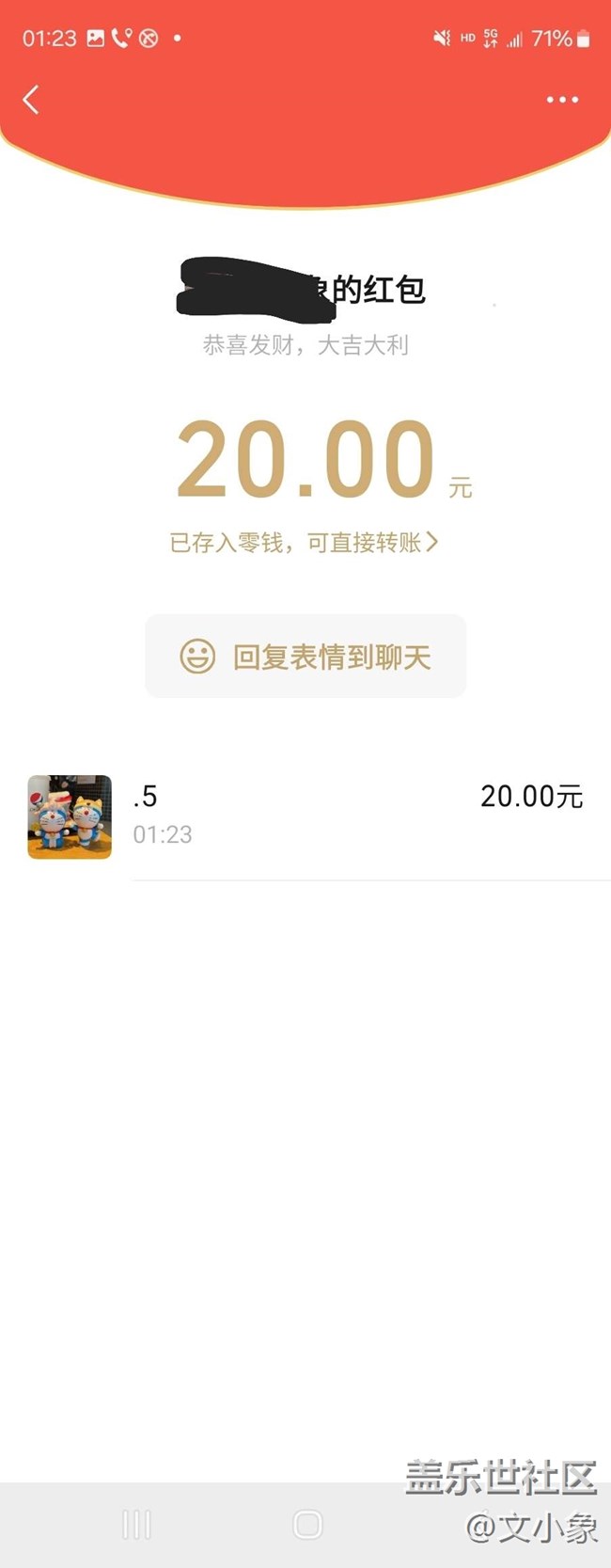Tap the system home button
611x1568 pixels.
tap(307, 1525)
